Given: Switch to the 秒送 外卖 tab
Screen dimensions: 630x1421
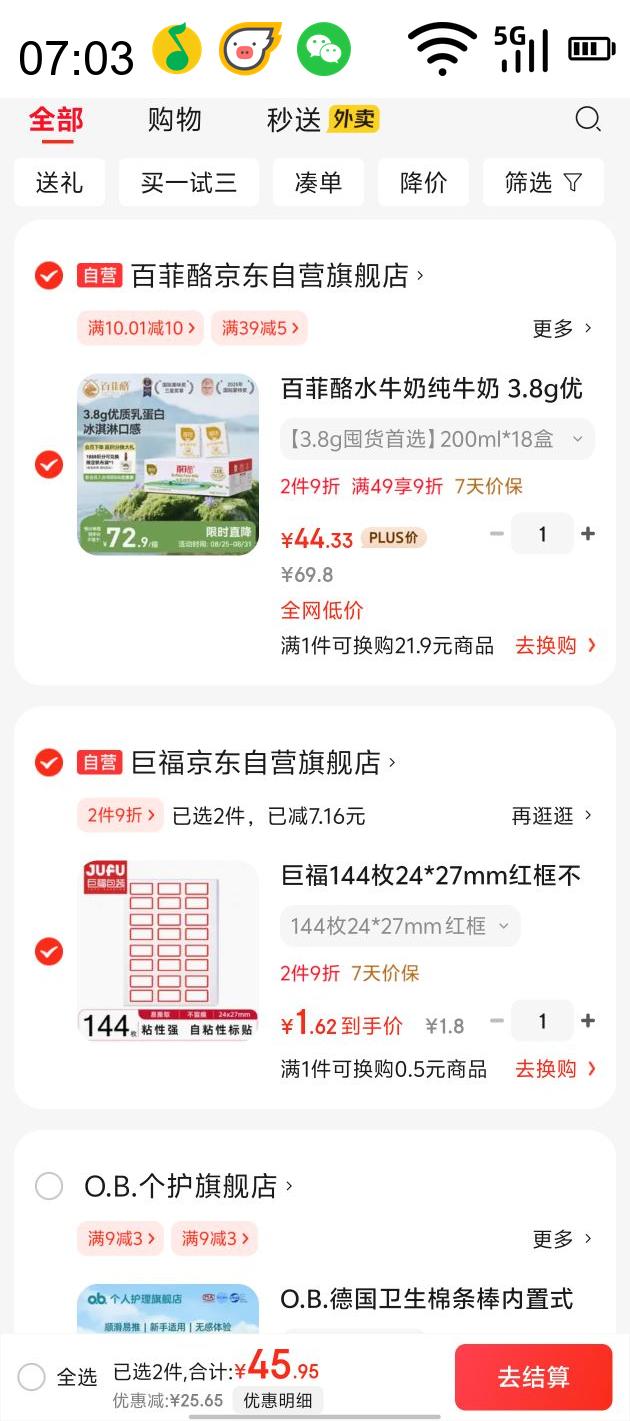Looking at the screenshot, I should pyautogui.click(x=322, y=120).
